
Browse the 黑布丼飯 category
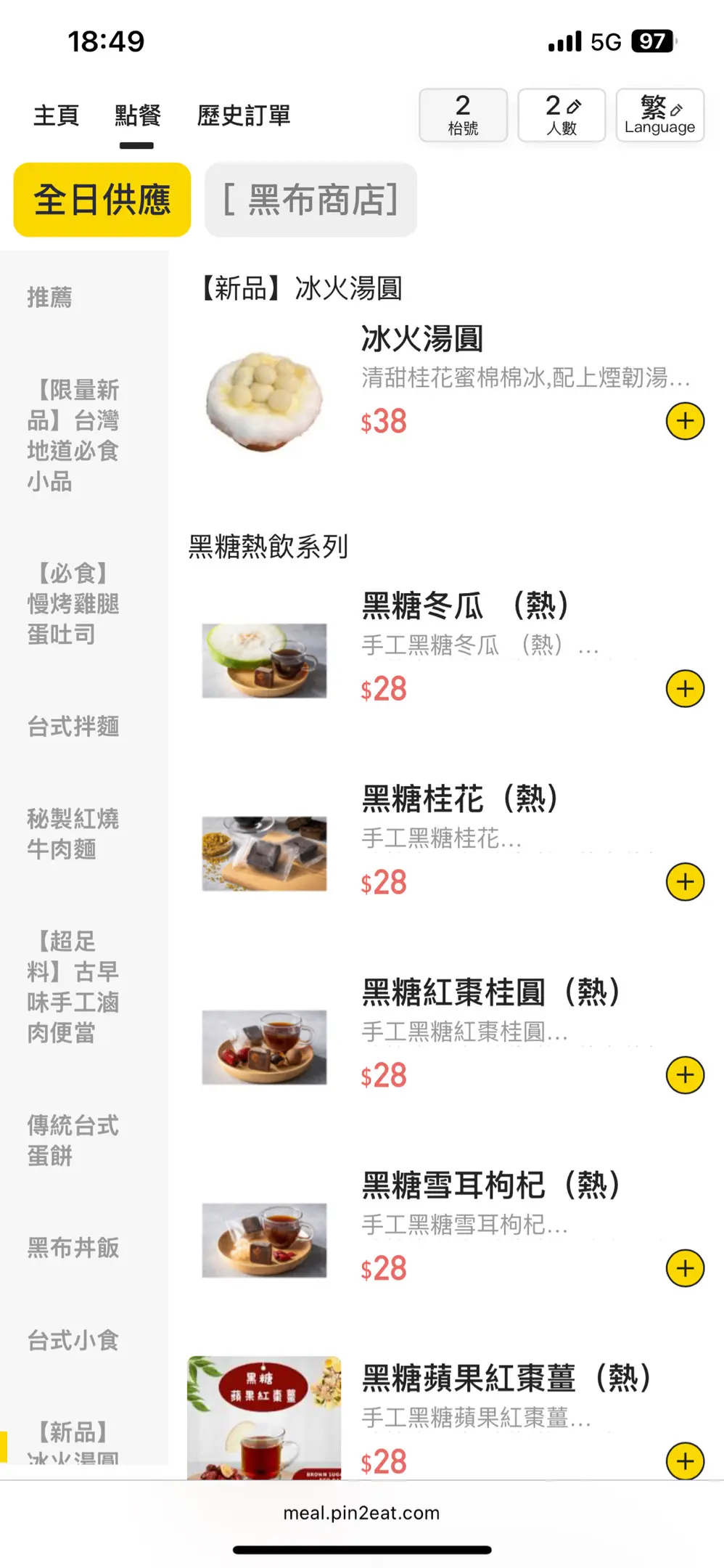coord(73,1247)
